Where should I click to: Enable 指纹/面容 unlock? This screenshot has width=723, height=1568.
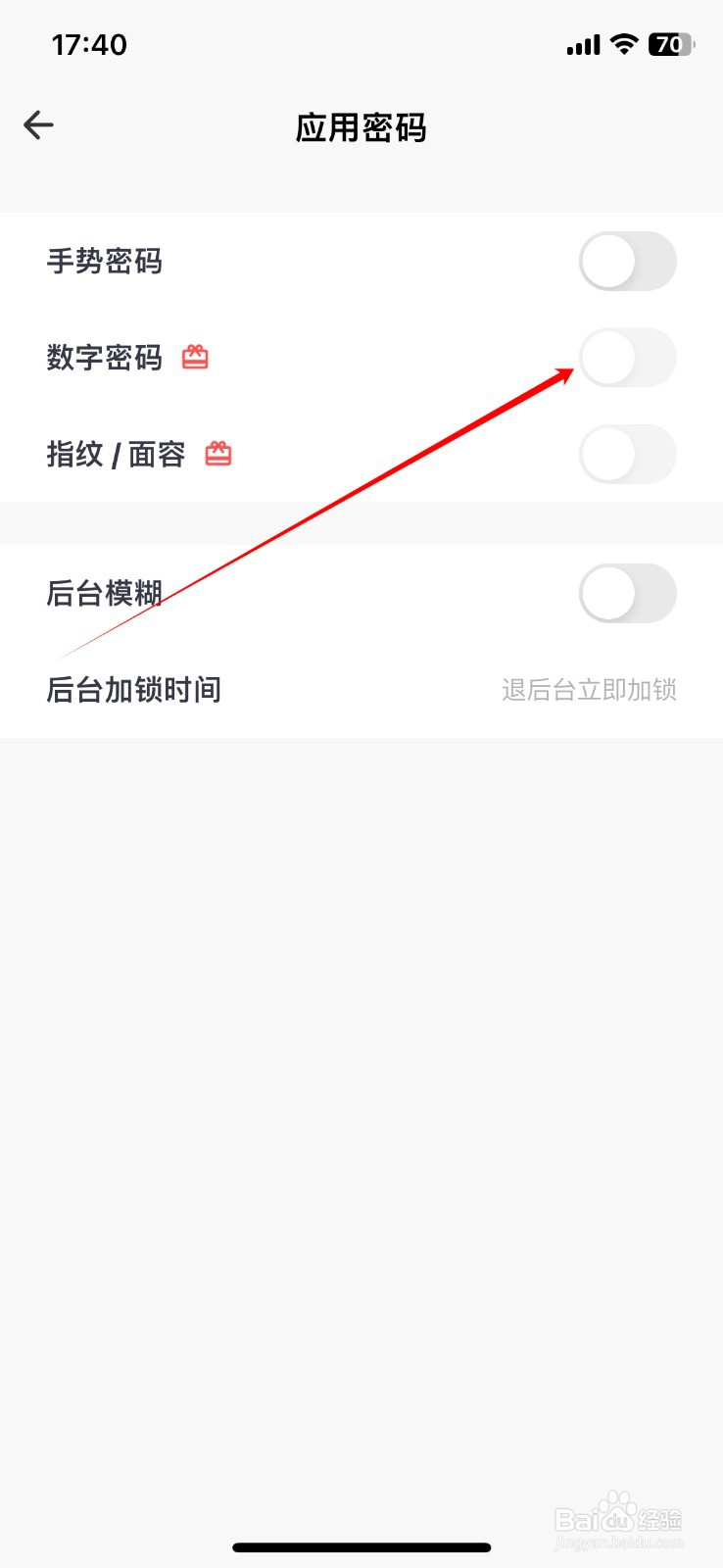pyautogui.click(x=628, y=453)
